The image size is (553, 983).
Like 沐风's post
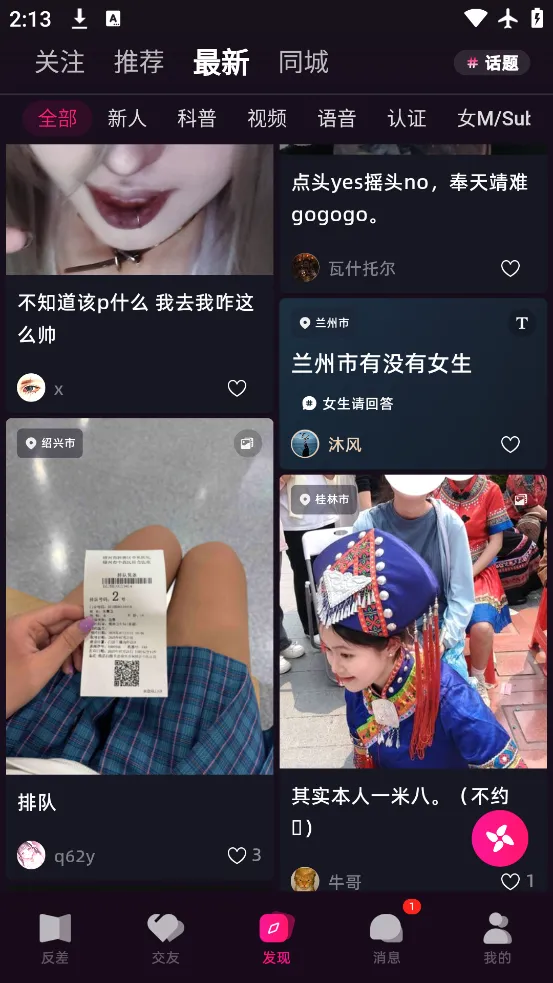pos(510,444)
